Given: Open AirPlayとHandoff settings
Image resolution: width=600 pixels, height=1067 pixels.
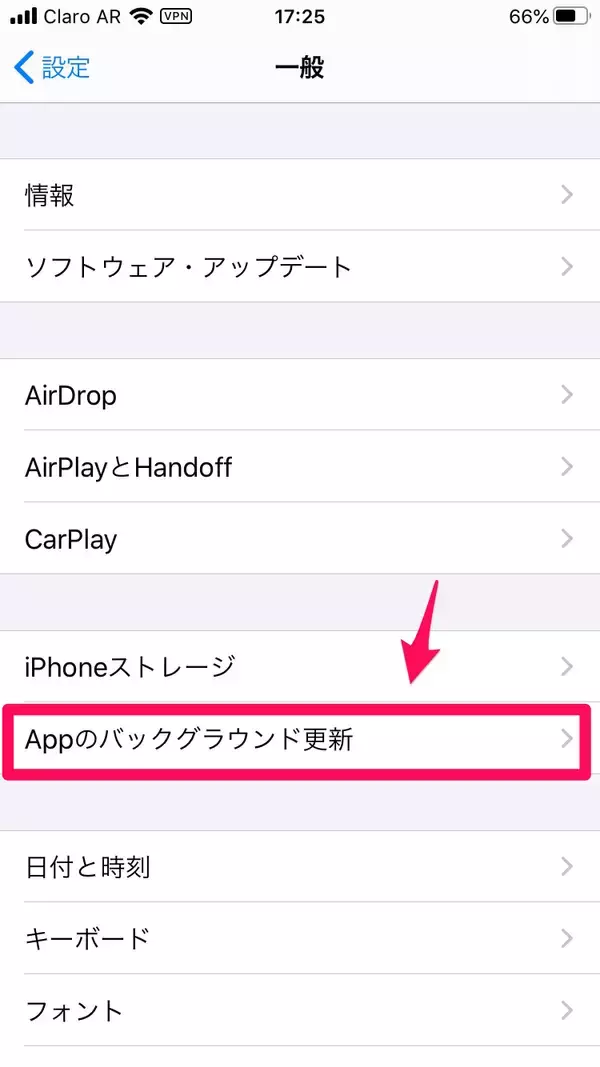Looking at the screenshot, I should [300, 467].
